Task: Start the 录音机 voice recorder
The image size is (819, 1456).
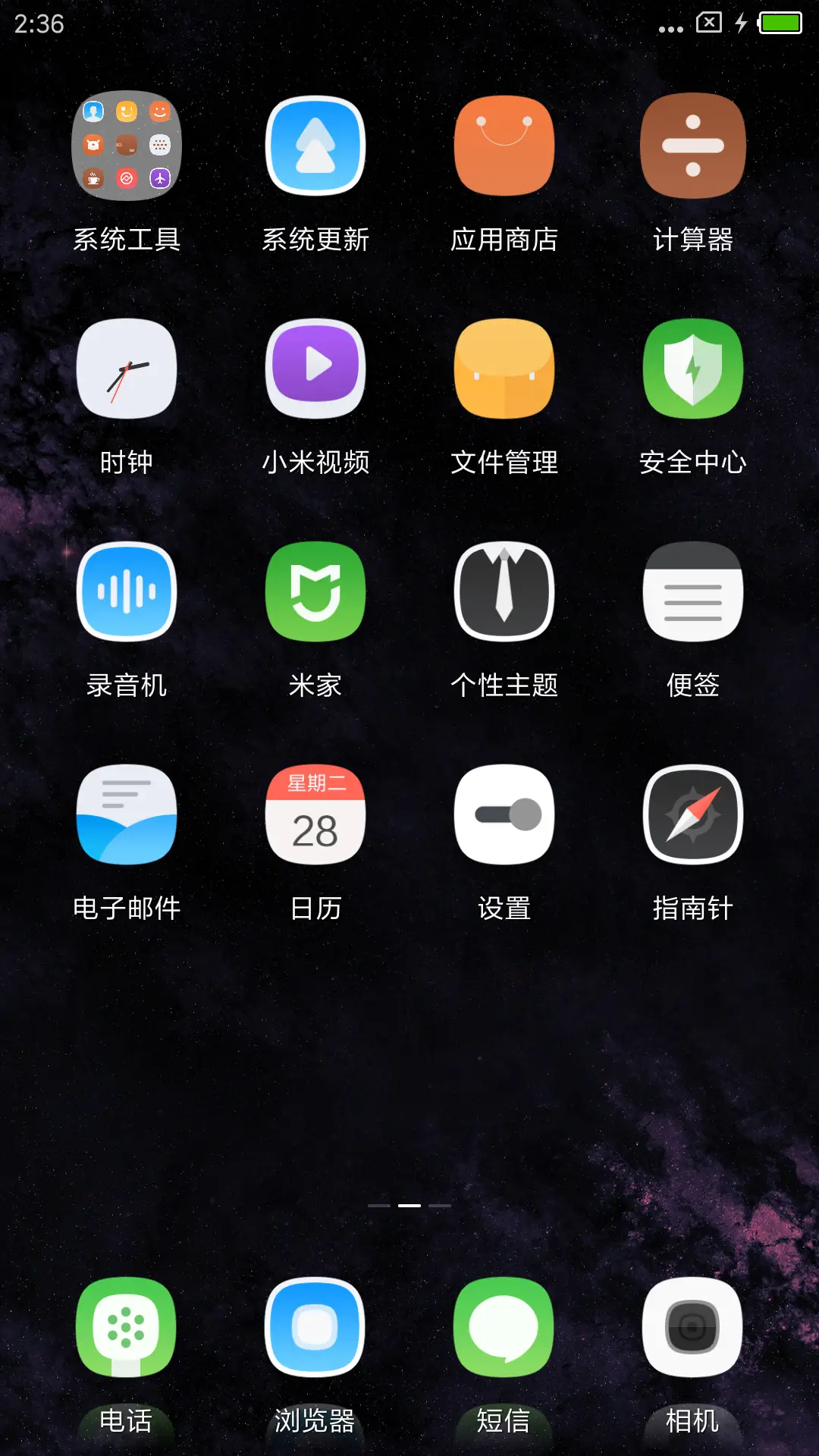Action: (126, 591)
